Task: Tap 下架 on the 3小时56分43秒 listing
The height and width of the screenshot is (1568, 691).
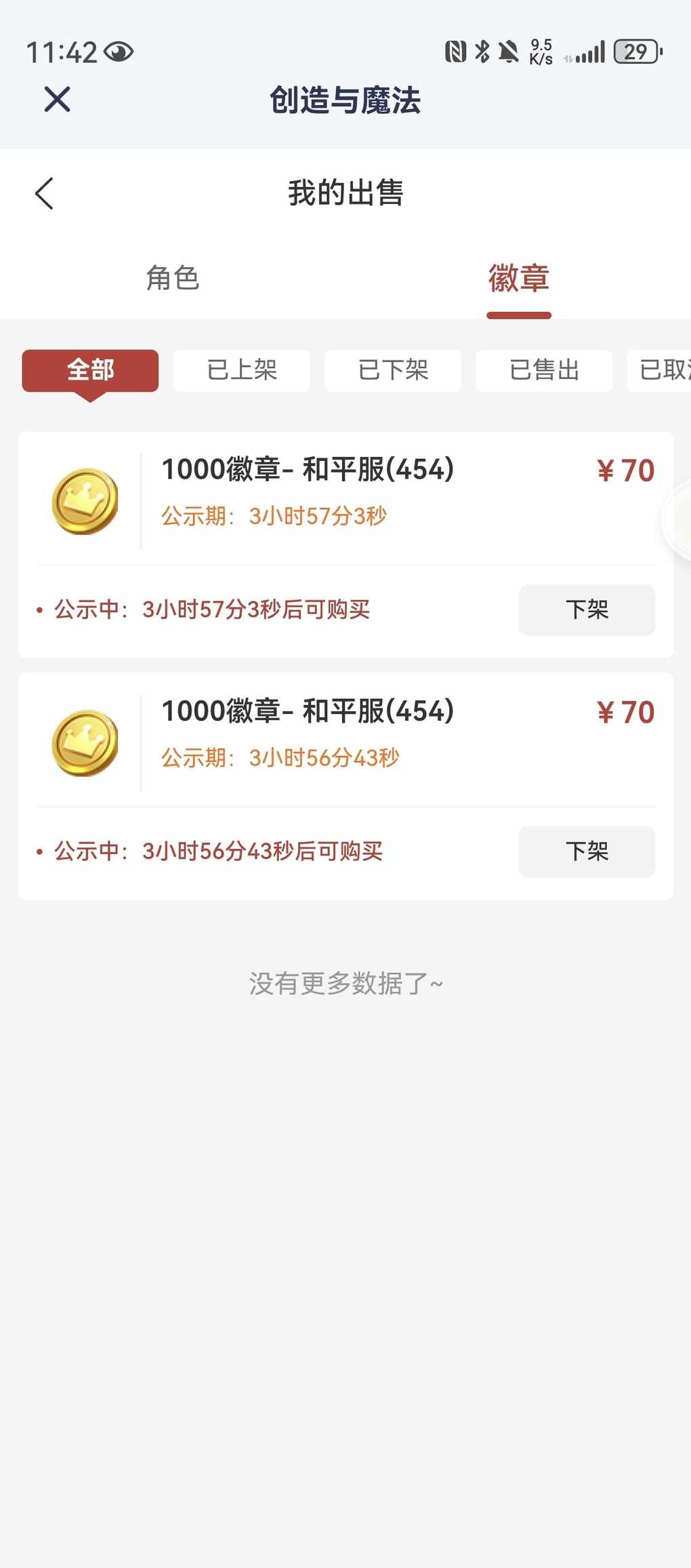Action: (587, 851)
